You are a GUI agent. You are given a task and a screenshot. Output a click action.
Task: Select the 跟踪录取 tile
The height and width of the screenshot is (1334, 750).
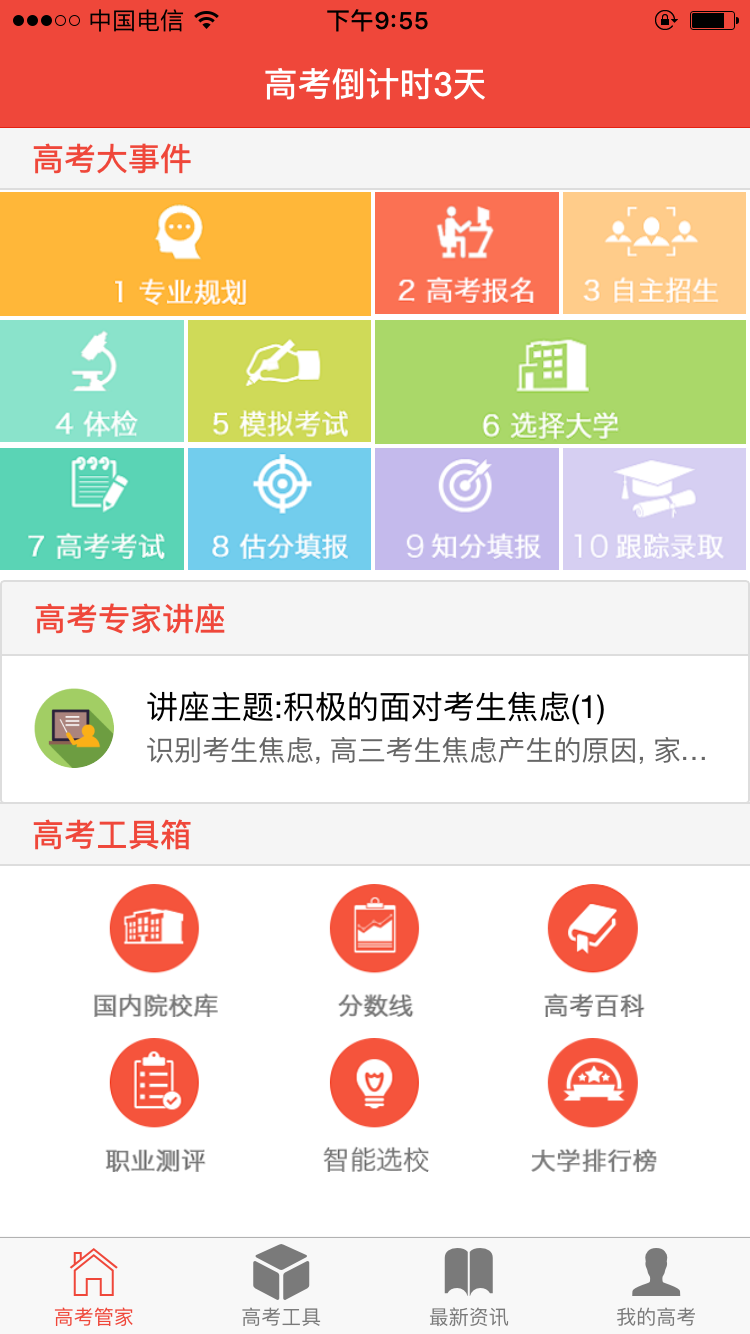tap(654, 509)
